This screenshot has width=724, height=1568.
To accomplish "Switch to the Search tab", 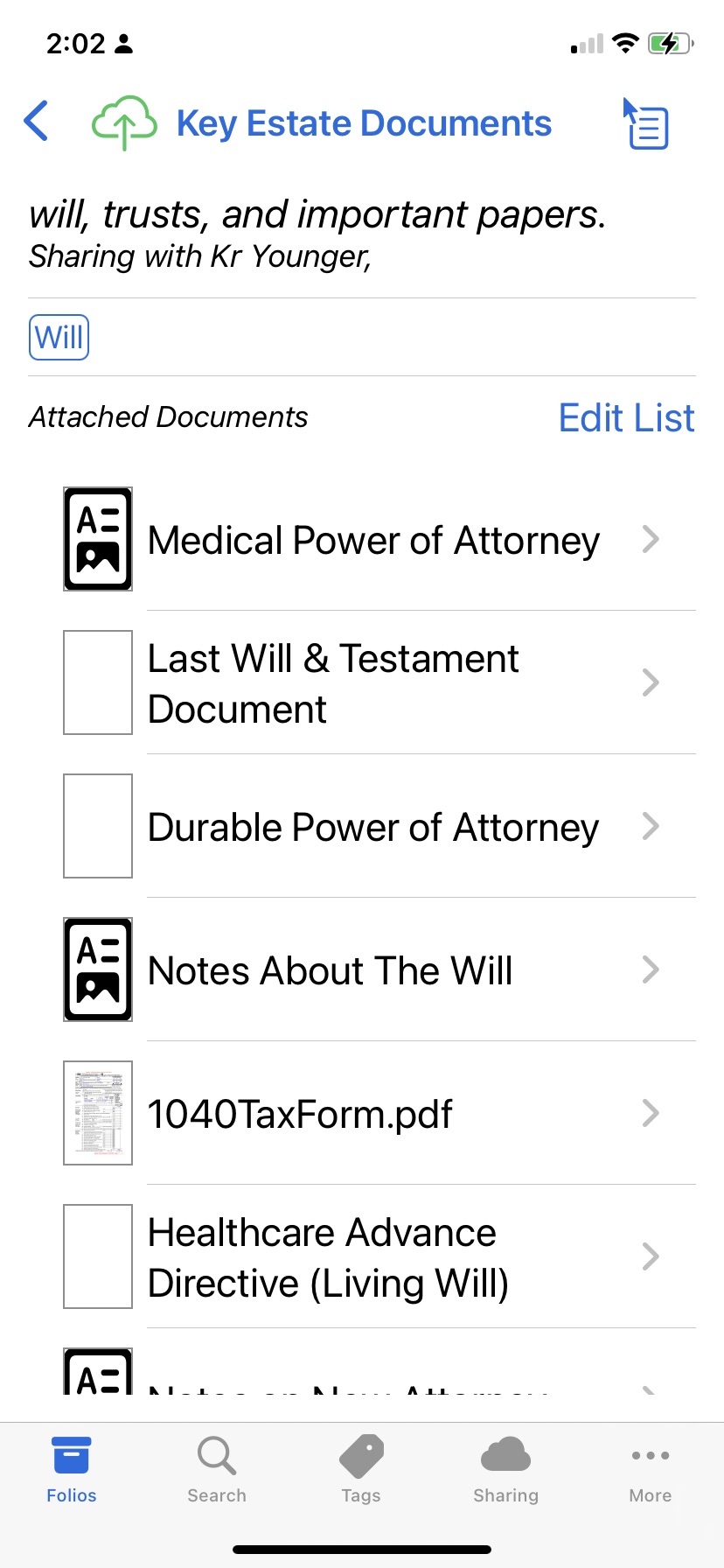I will (x=217, y=1469).
